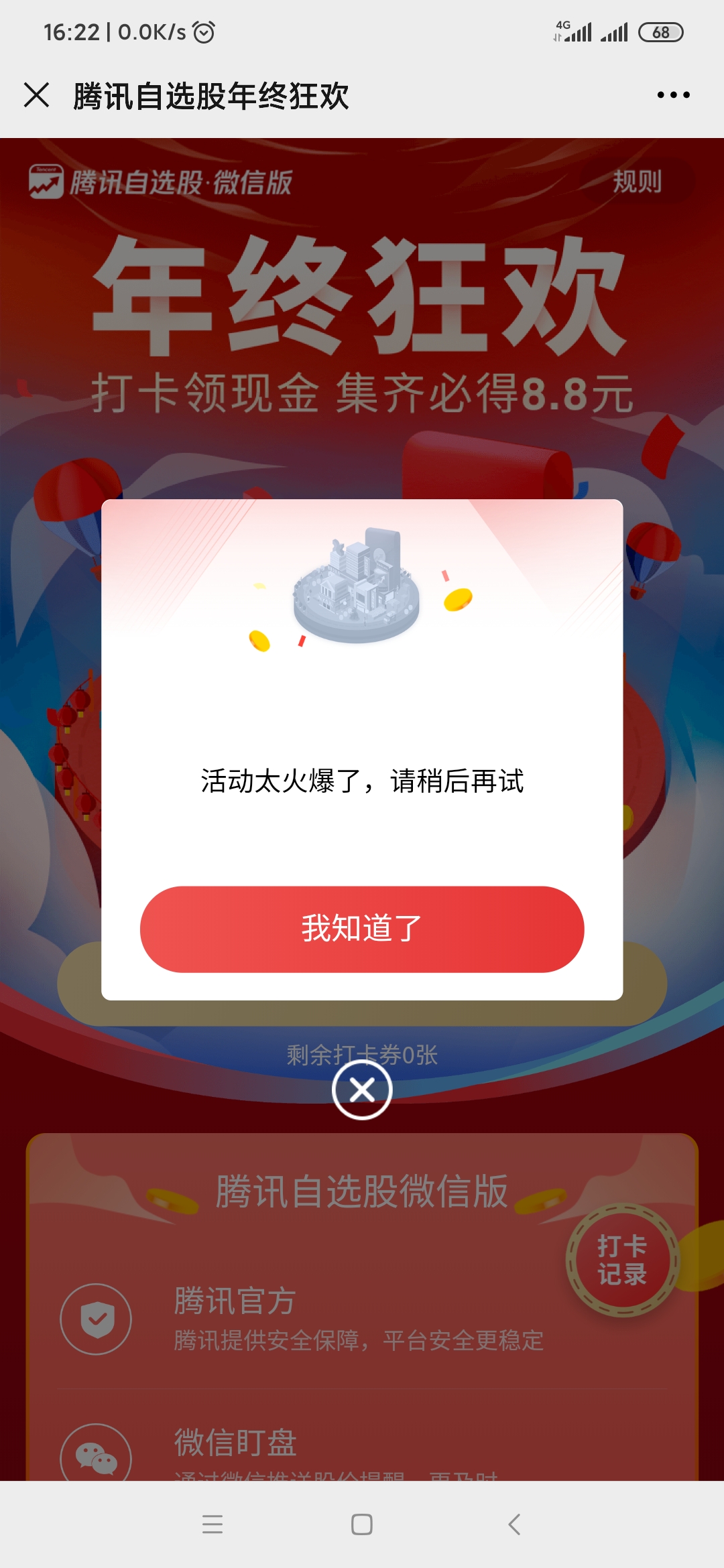
Task: Open the 规则 rules page
Action: point(637,181)
